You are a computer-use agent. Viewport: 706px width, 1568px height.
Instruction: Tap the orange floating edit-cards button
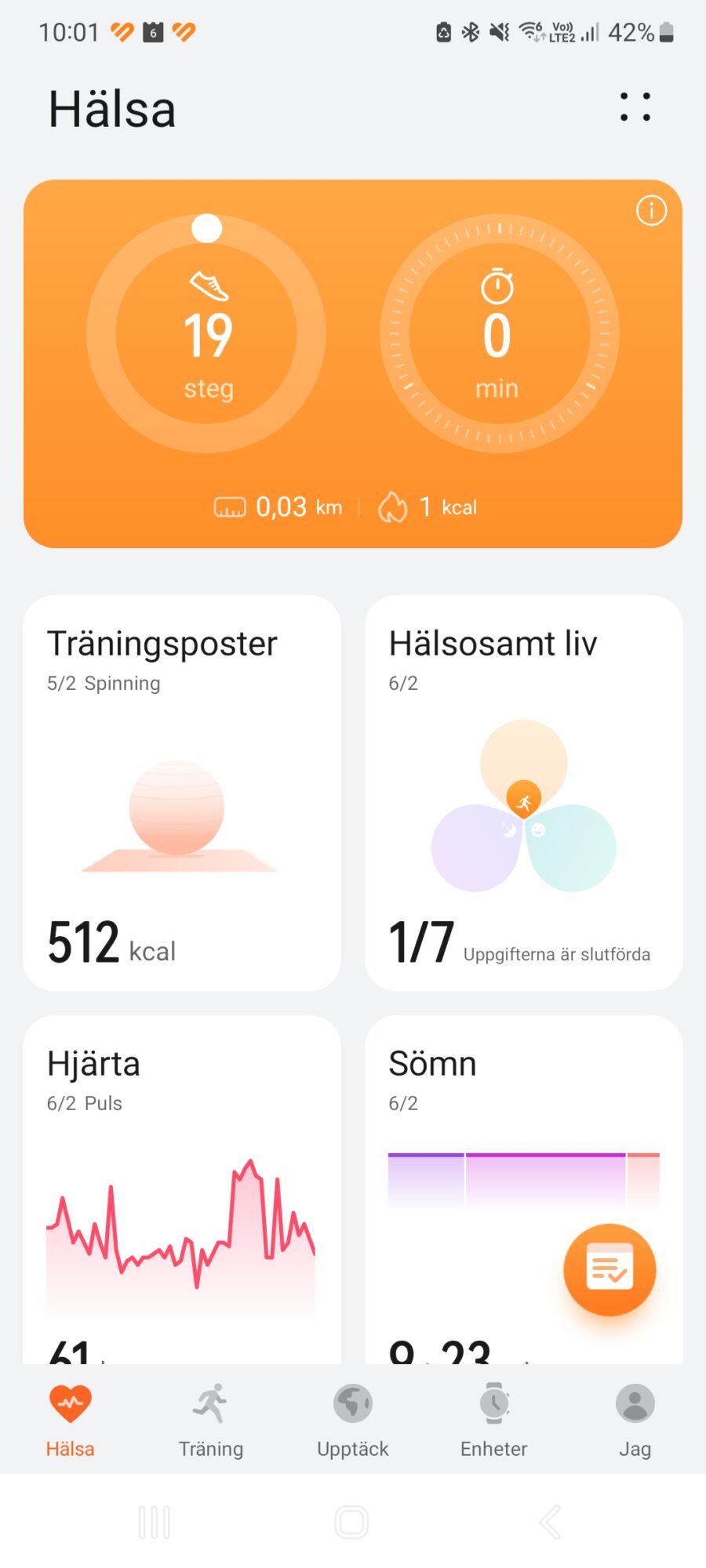pyautogui.click(x=610, y=1269)
